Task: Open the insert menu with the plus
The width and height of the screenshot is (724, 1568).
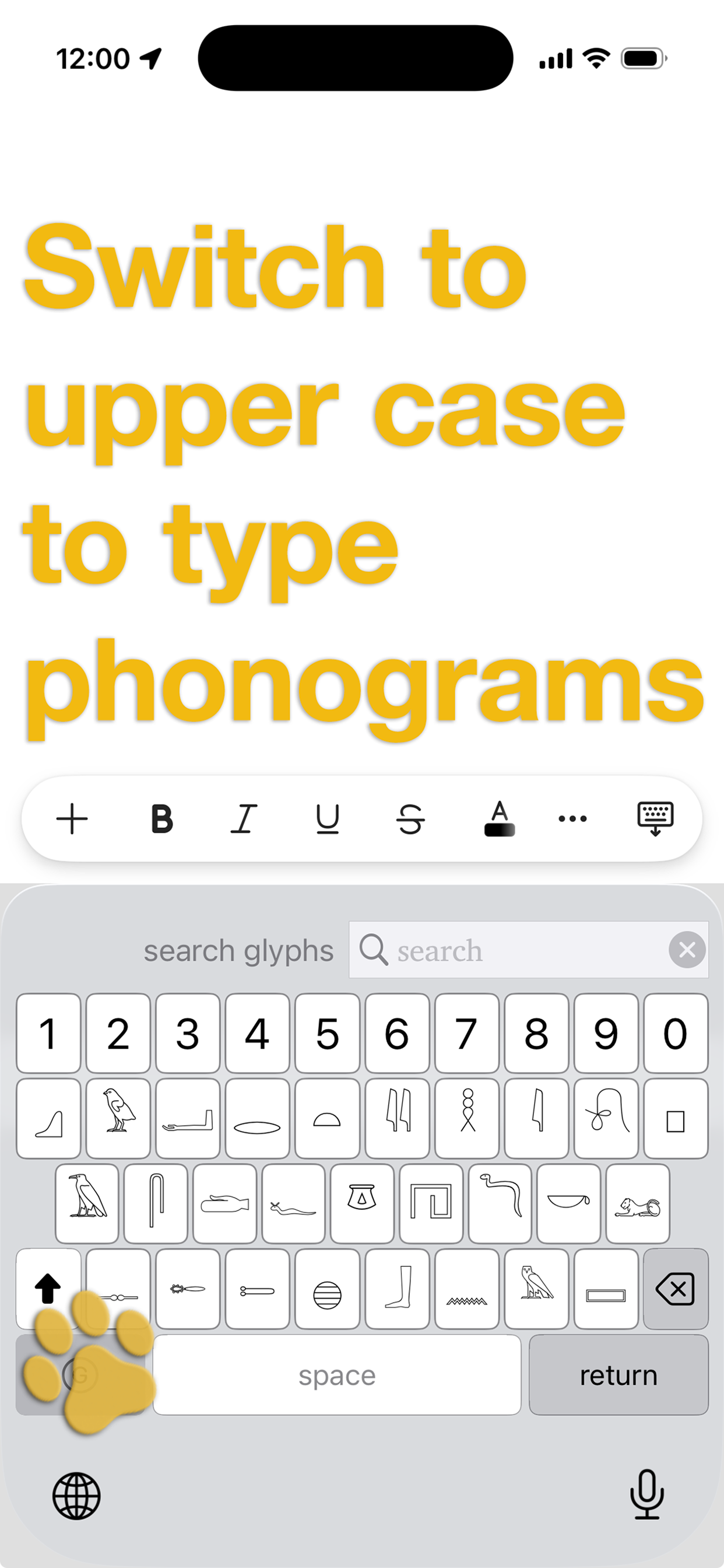Action: coord(71,818)
